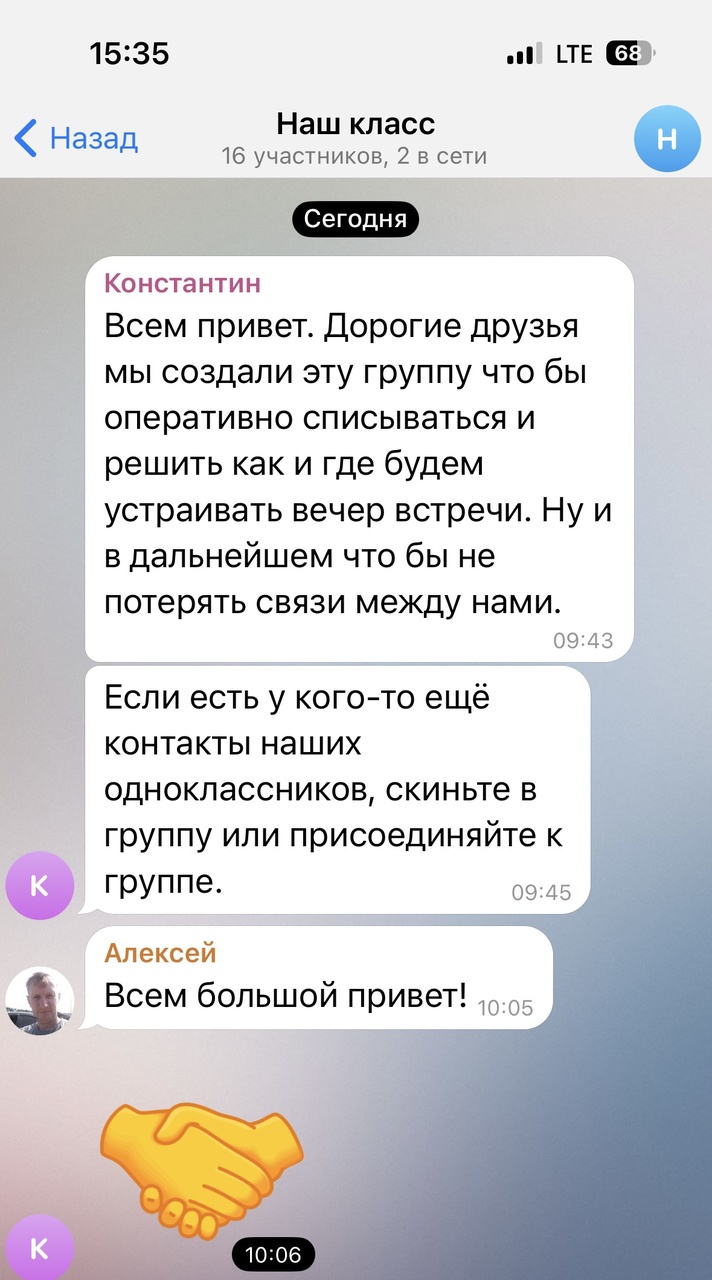Open the Наш класс group info header
Screen dimensions: 712x1280
[x=355, y=139]
